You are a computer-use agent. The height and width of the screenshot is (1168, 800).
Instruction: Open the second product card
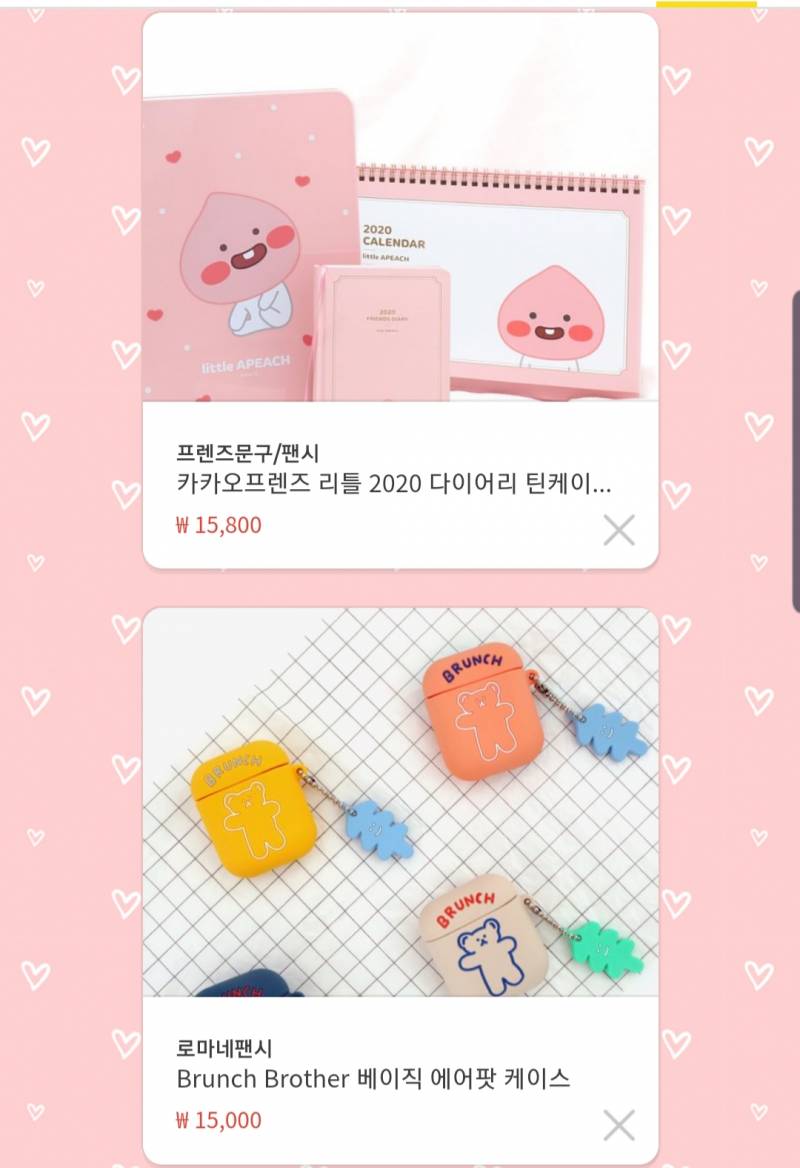(400, 880)
